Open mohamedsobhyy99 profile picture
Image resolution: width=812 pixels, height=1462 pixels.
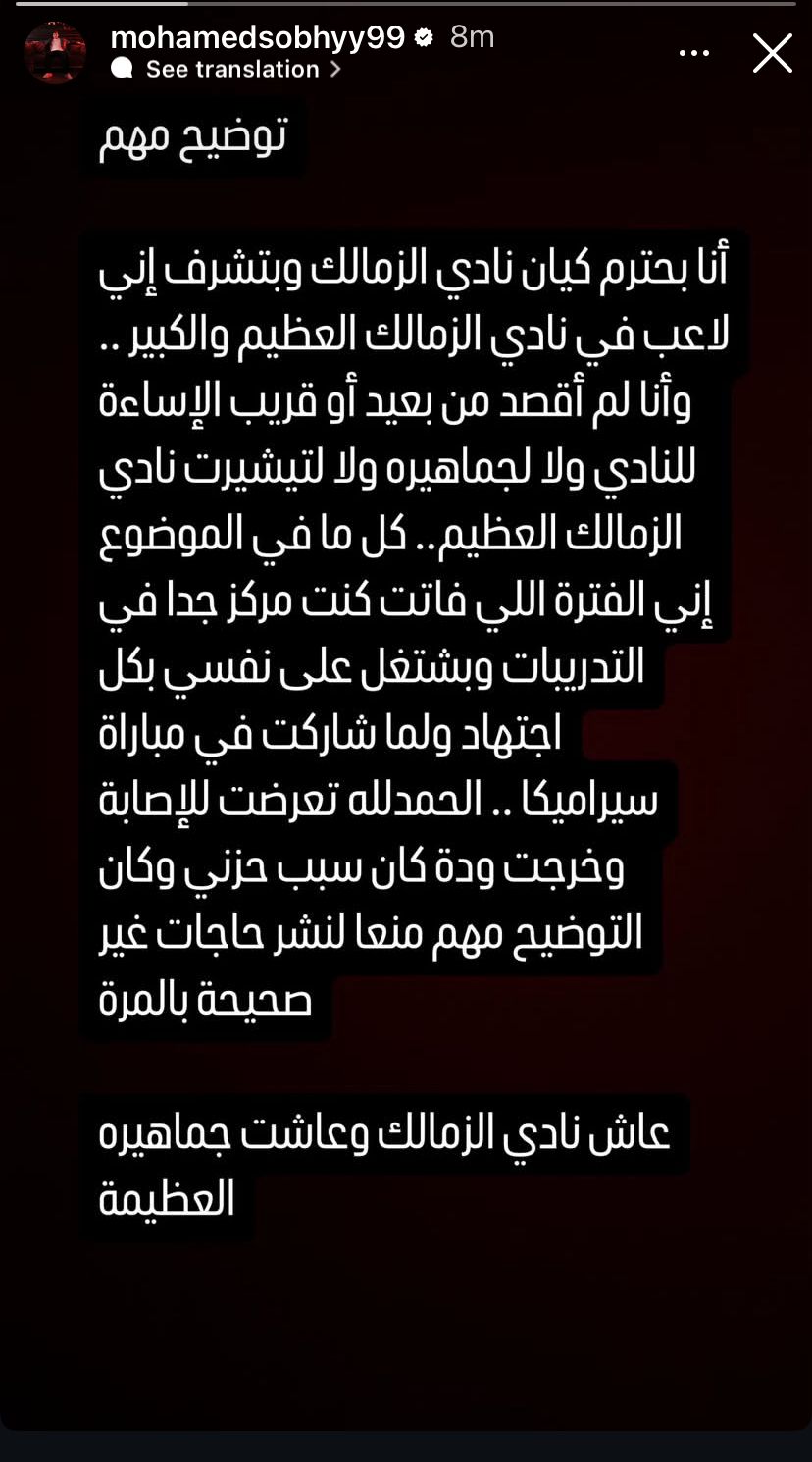pos(55,53)
